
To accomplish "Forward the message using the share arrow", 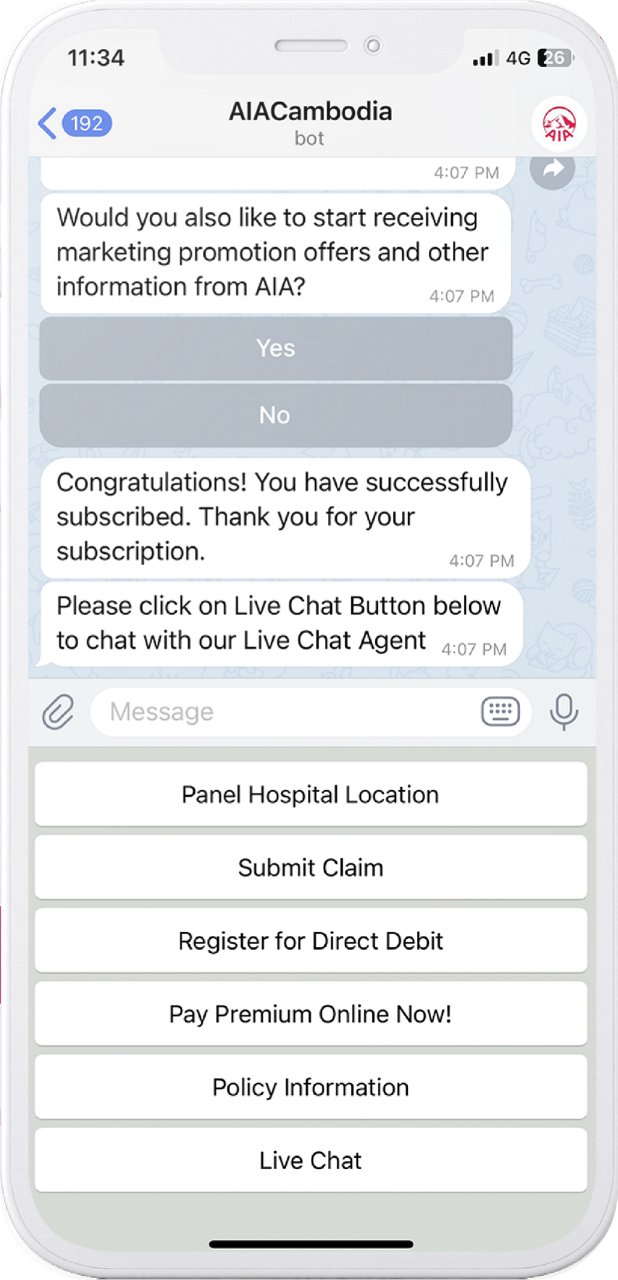I will [x=552, y=171].
